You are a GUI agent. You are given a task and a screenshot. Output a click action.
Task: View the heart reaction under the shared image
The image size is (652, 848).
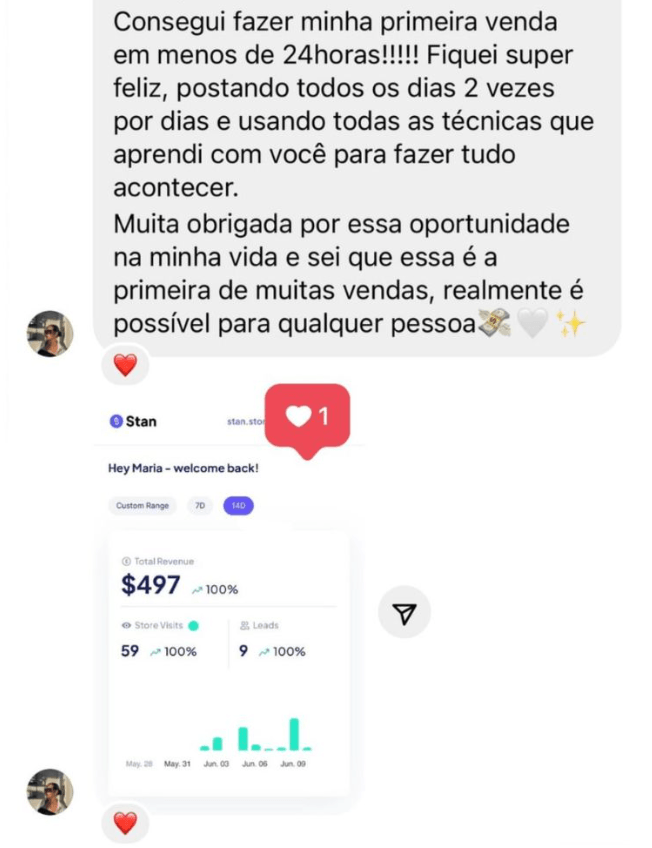(x=125, y=823)
